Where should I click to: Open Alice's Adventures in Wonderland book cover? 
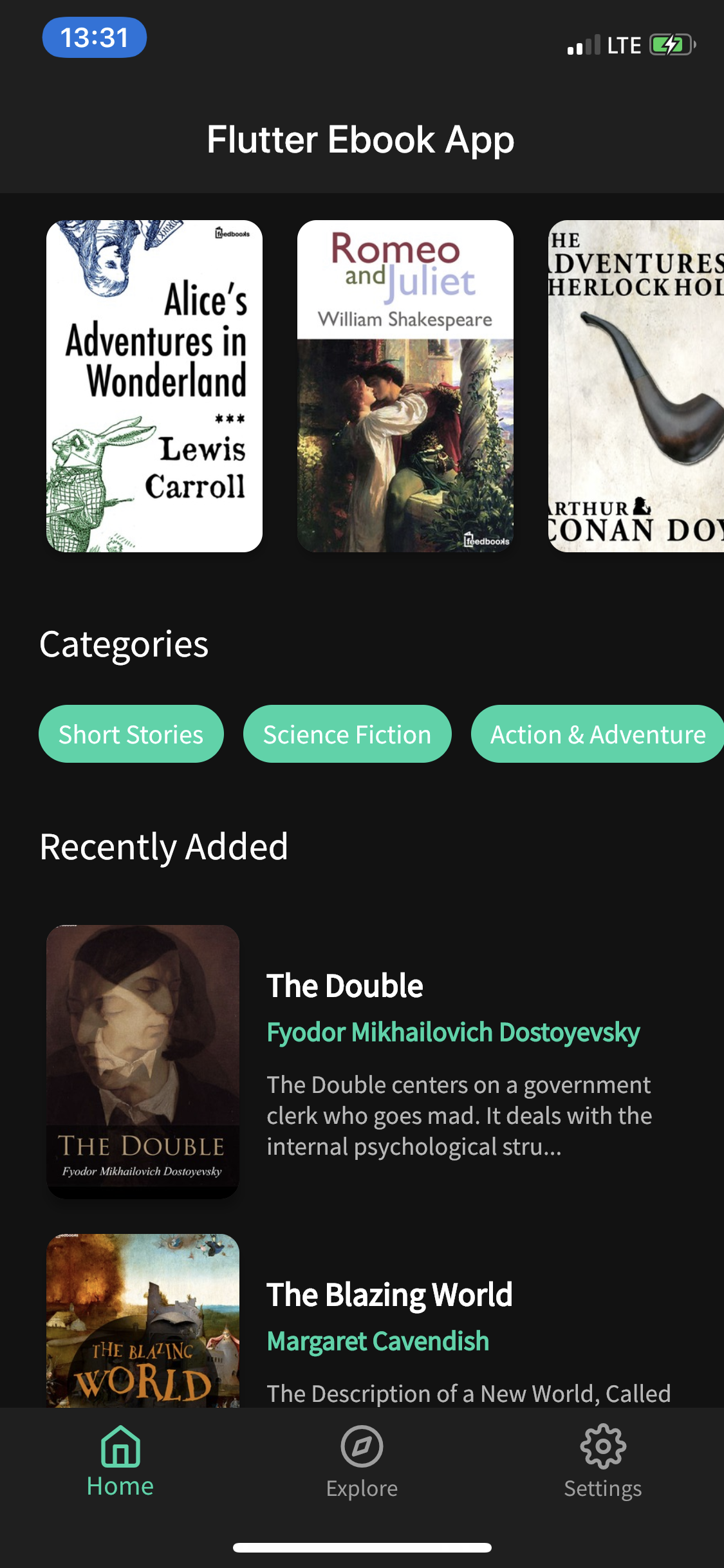point(154,386)
